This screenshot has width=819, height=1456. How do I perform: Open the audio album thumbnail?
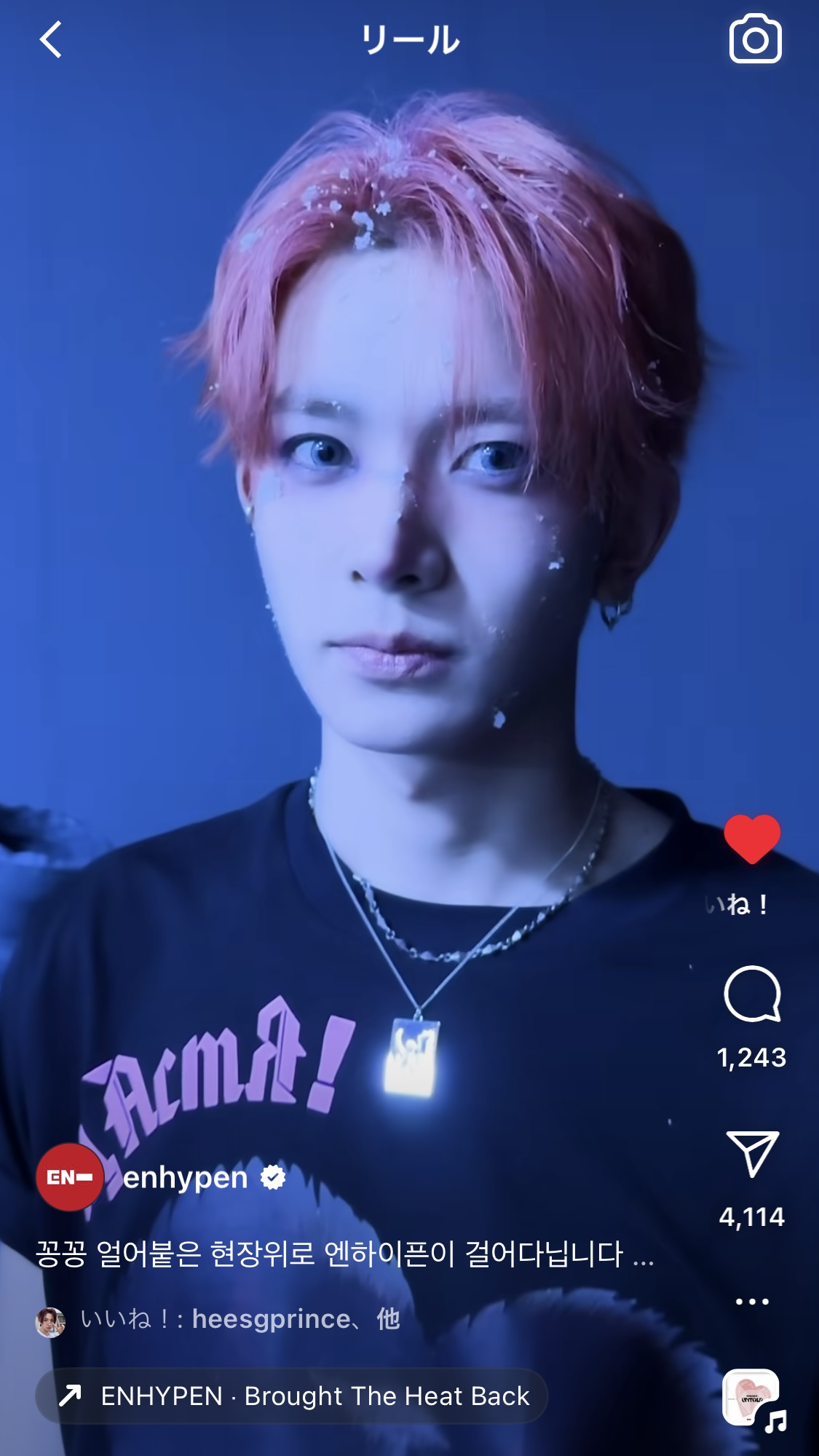pyautogui.click(x=752, y=1398)
